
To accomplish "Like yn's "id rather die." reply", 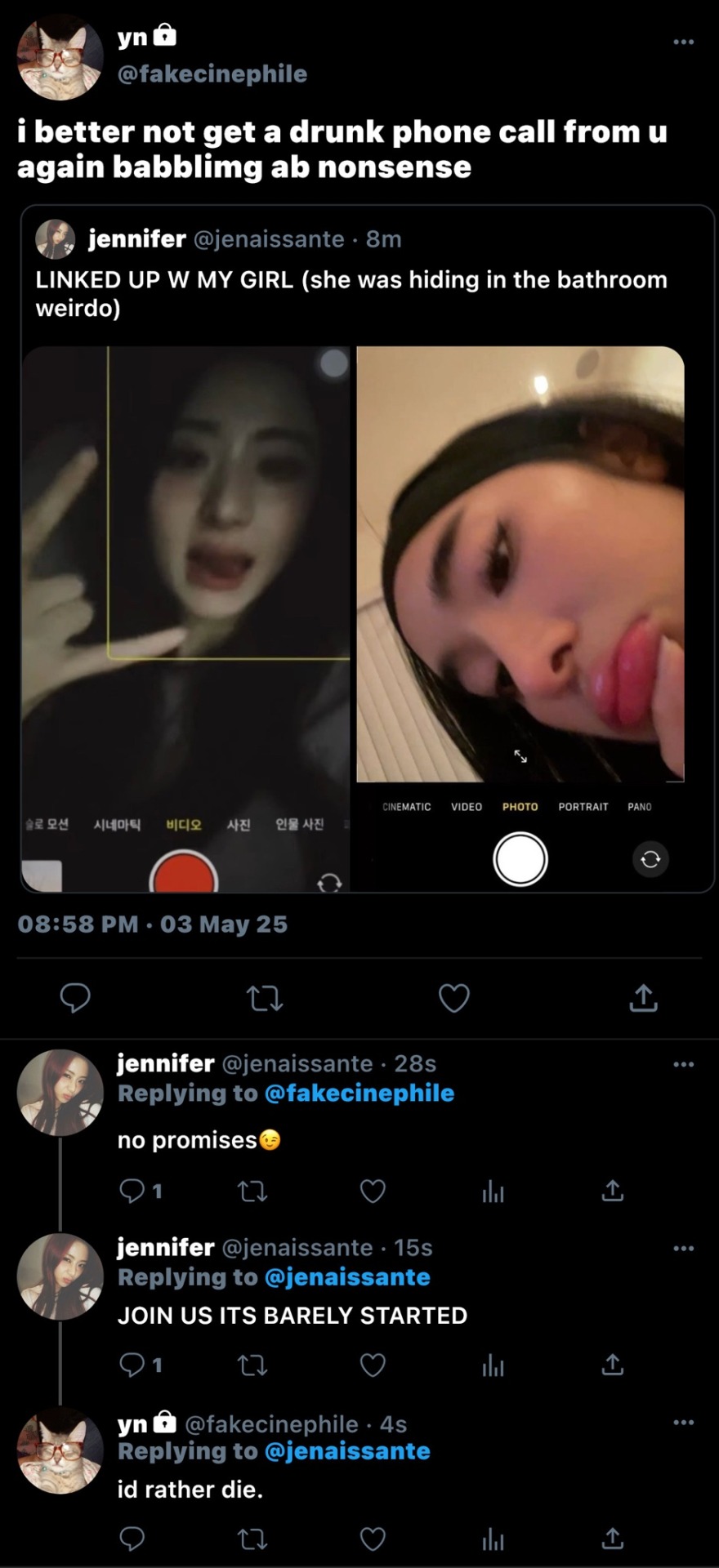I will [x=373, y=1539].
